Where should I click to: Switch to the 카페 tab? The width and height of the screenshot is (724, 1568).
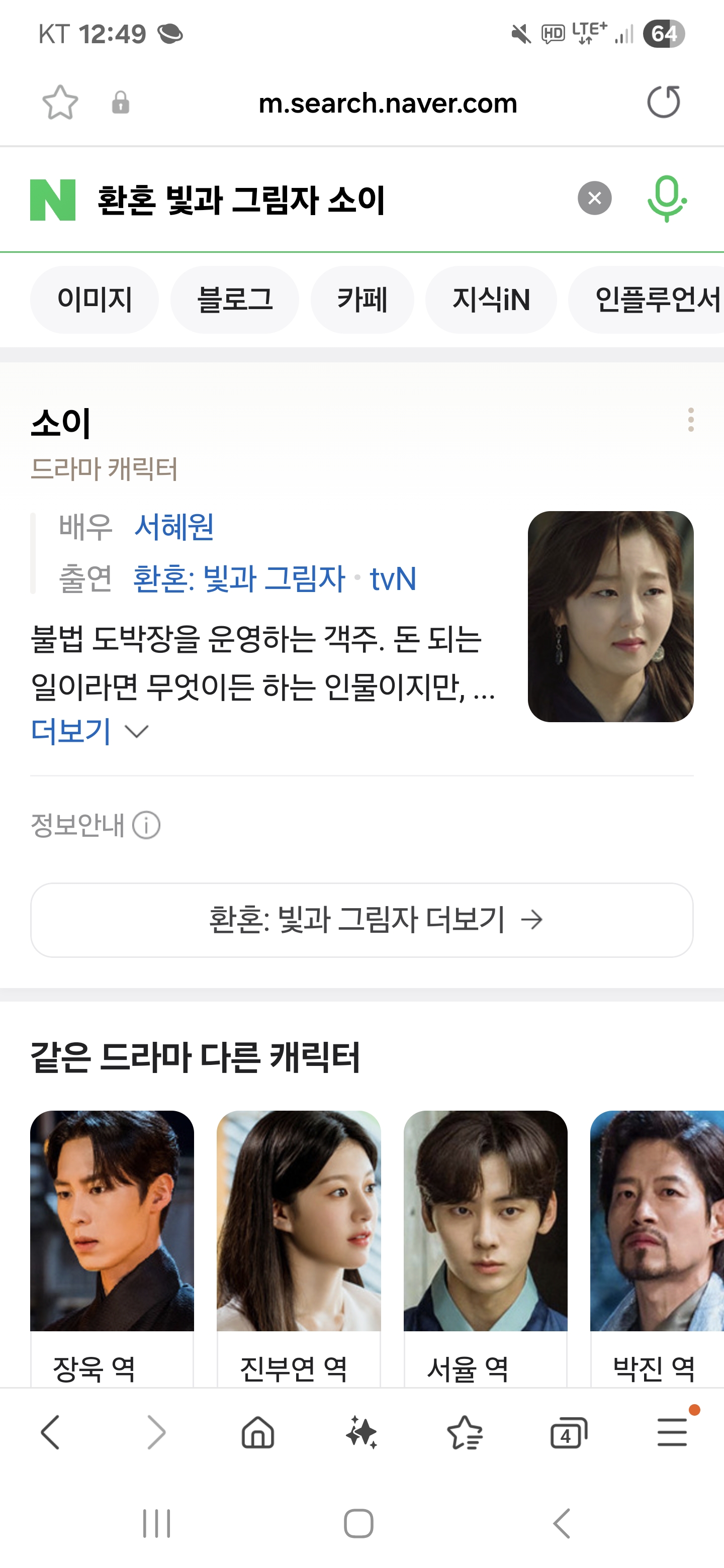[x=363, y=300]
